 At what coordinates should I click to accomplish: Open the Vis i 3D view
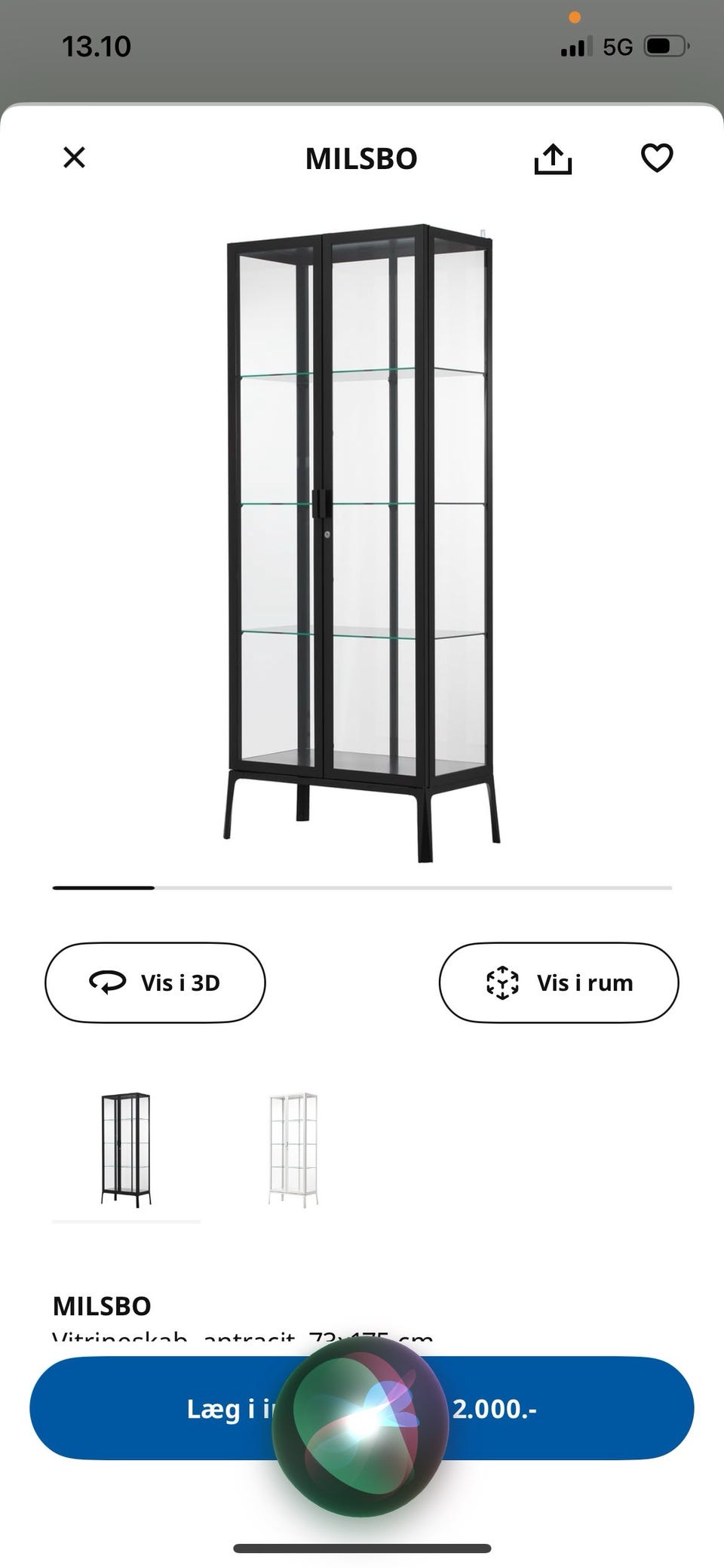[155, 982]
